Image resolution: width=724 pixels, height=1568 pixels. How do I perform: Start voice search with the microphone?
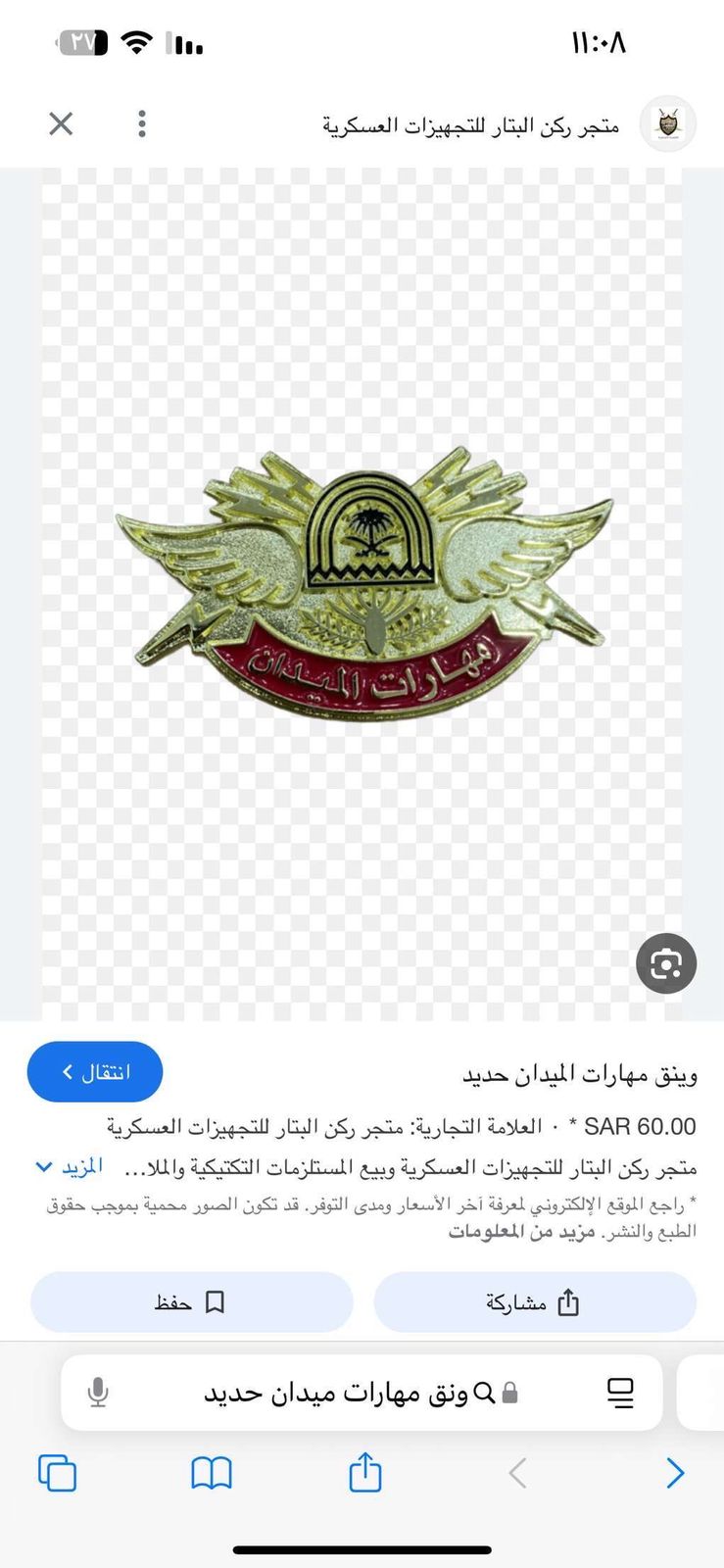point(97,1393)
